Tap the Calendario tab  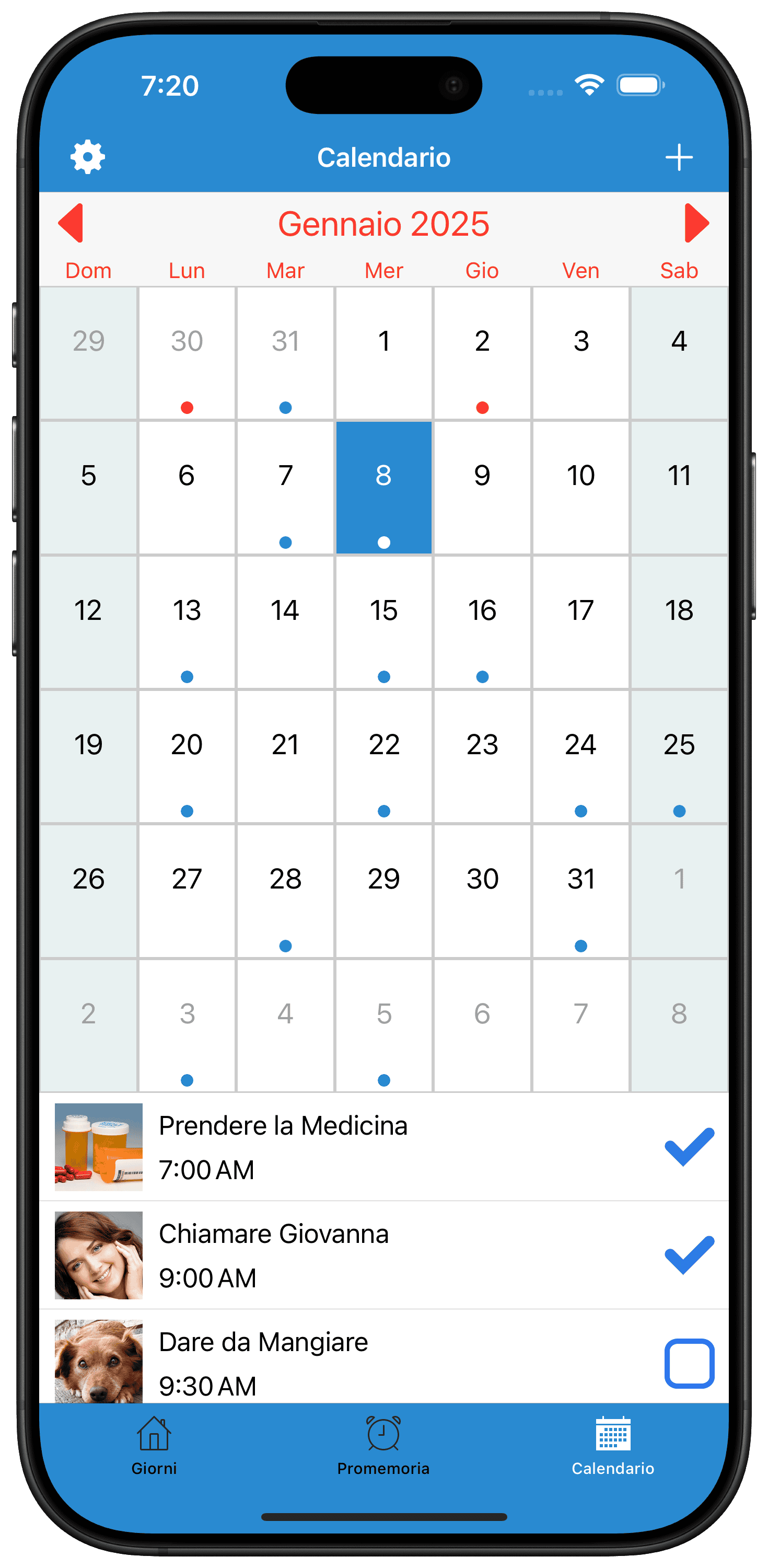pos(613,1446)
